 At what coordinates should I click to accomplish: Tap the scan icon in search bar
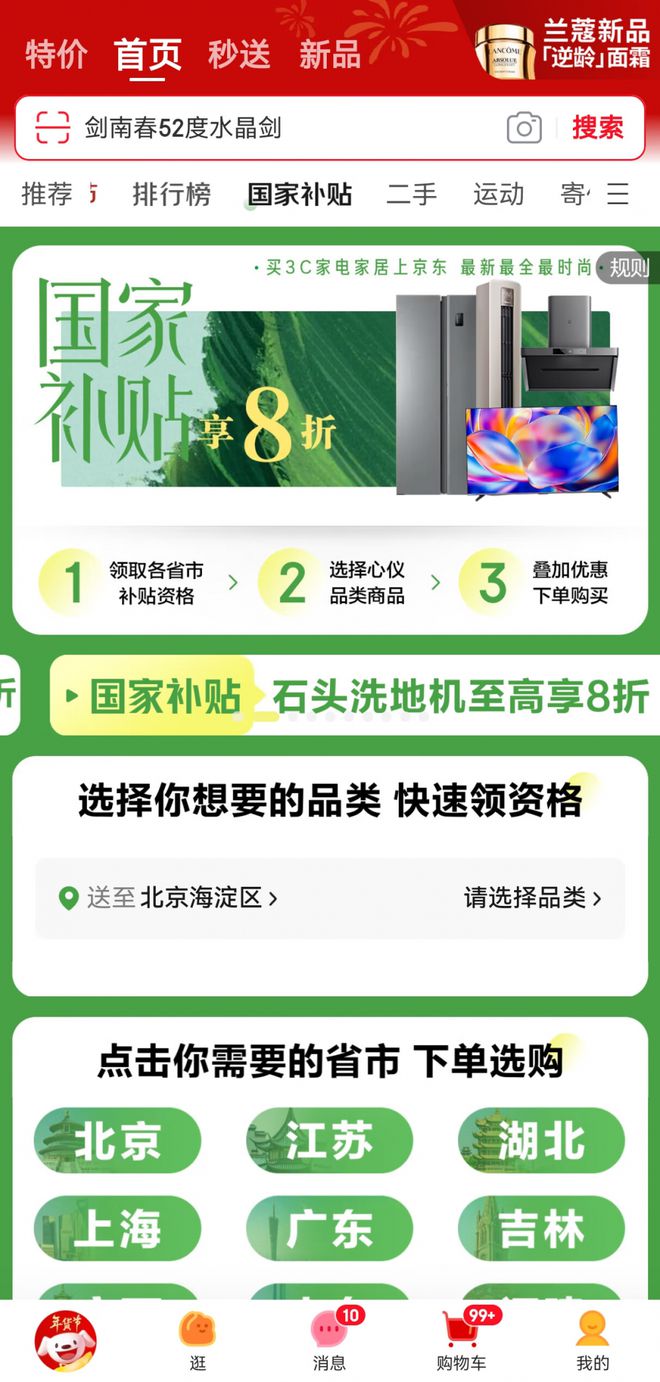click(52, 128)
